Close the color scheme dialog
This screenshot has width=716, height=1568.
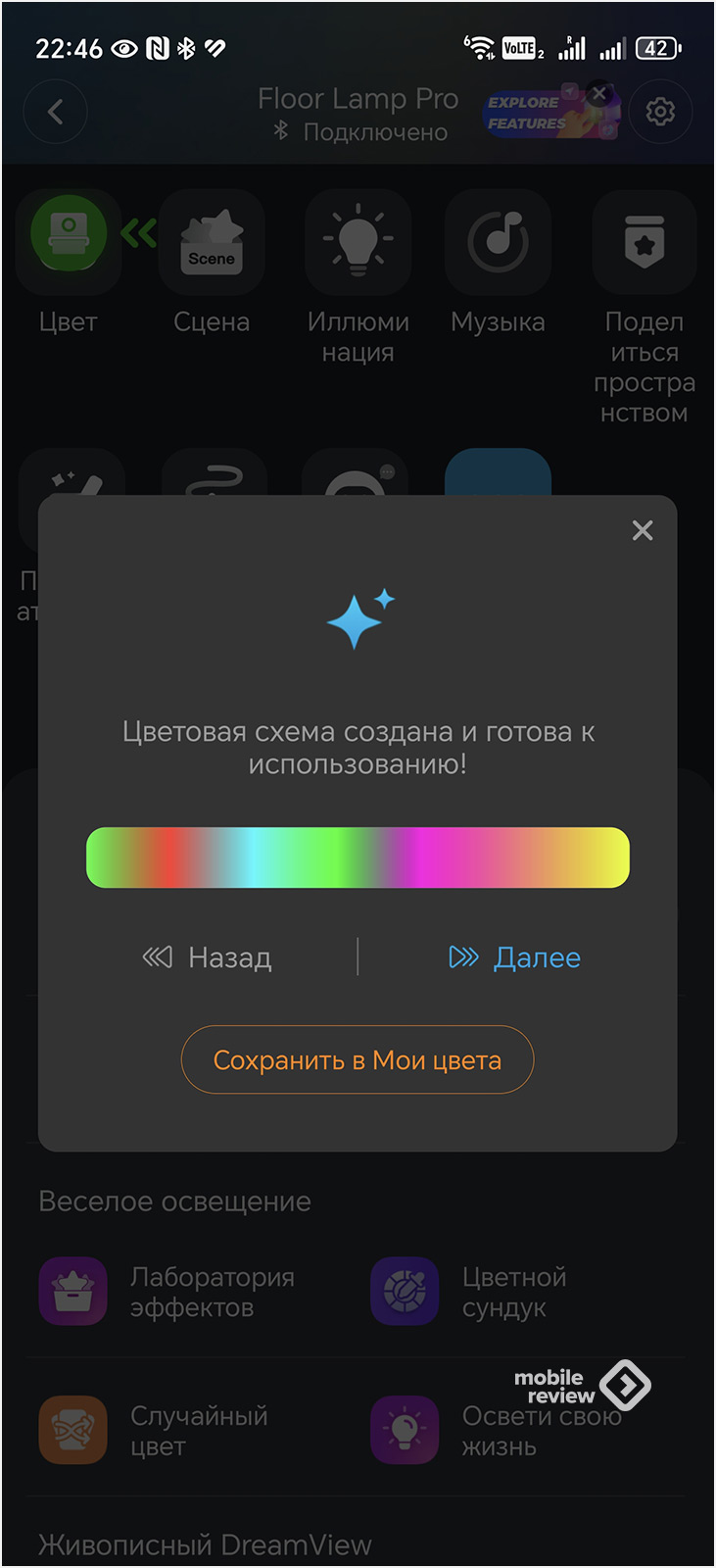tap(643, 530)
